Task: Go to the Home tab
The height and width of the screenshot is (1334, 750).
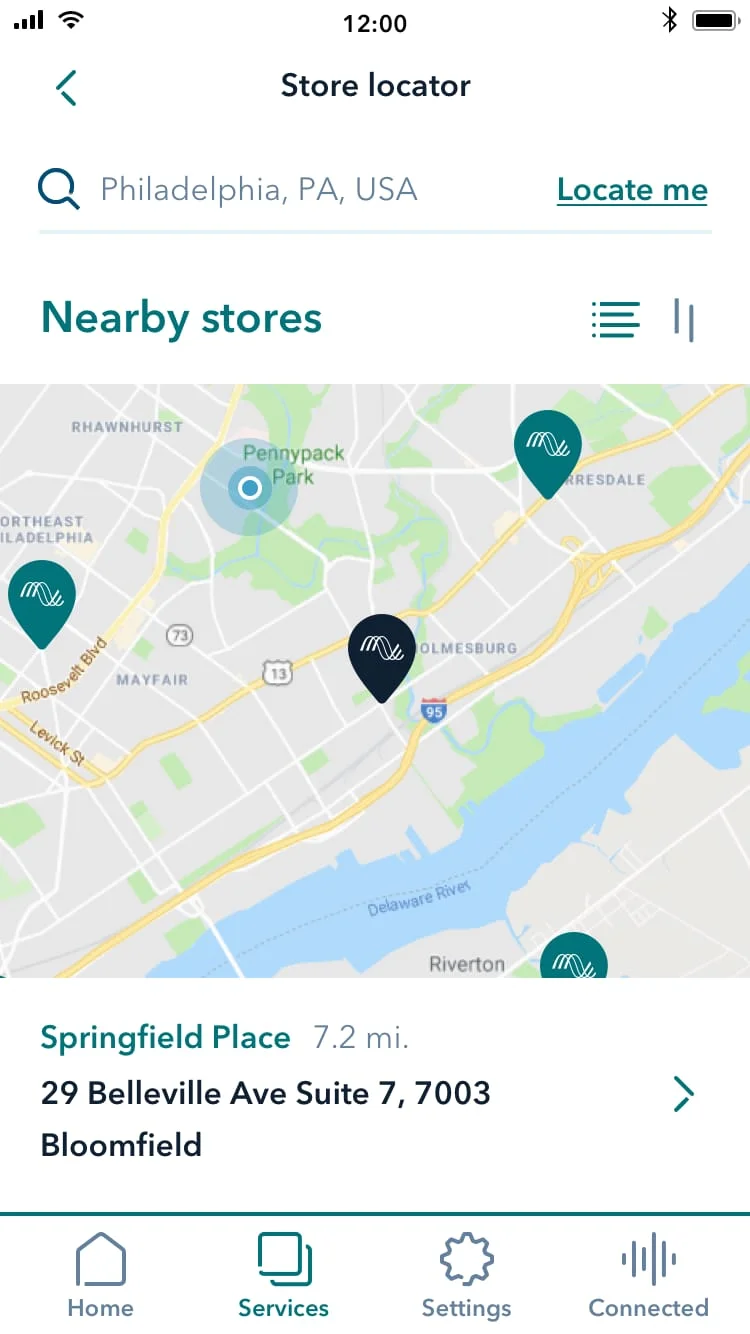Action: click(x=100, y=1275)
